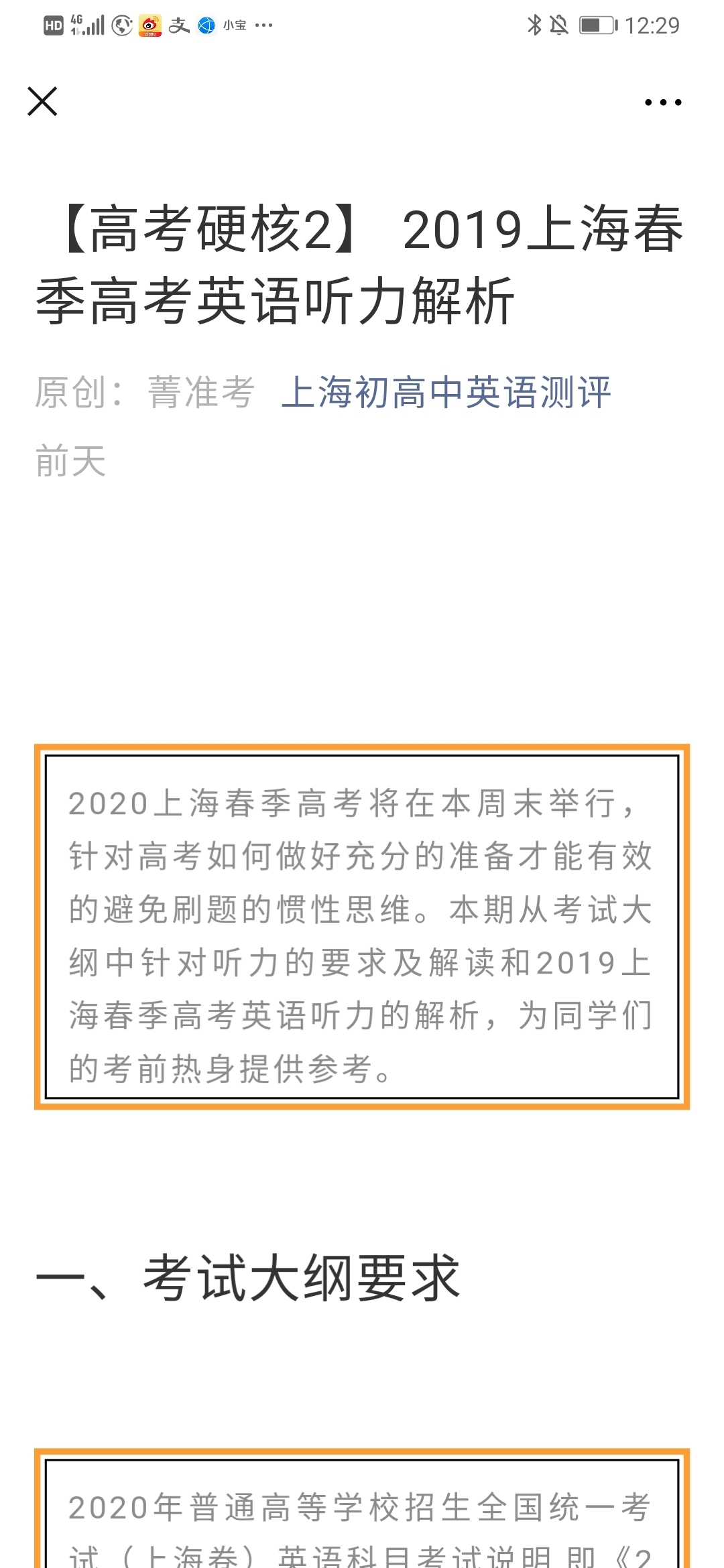Open the three-dot overflow menu
The image size is (724, 1568).
click(x=662, y=103)
